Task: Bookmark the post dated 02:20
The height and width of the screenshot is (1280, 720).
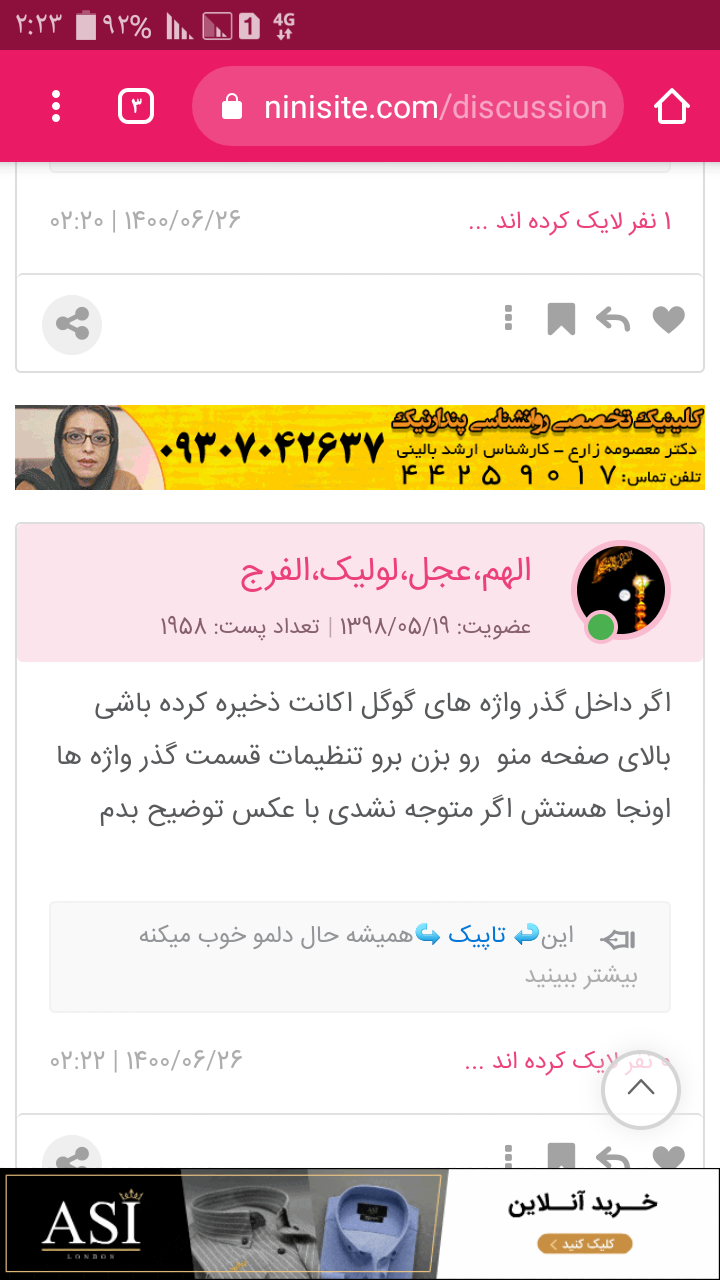Action: [x=561, y=320]
